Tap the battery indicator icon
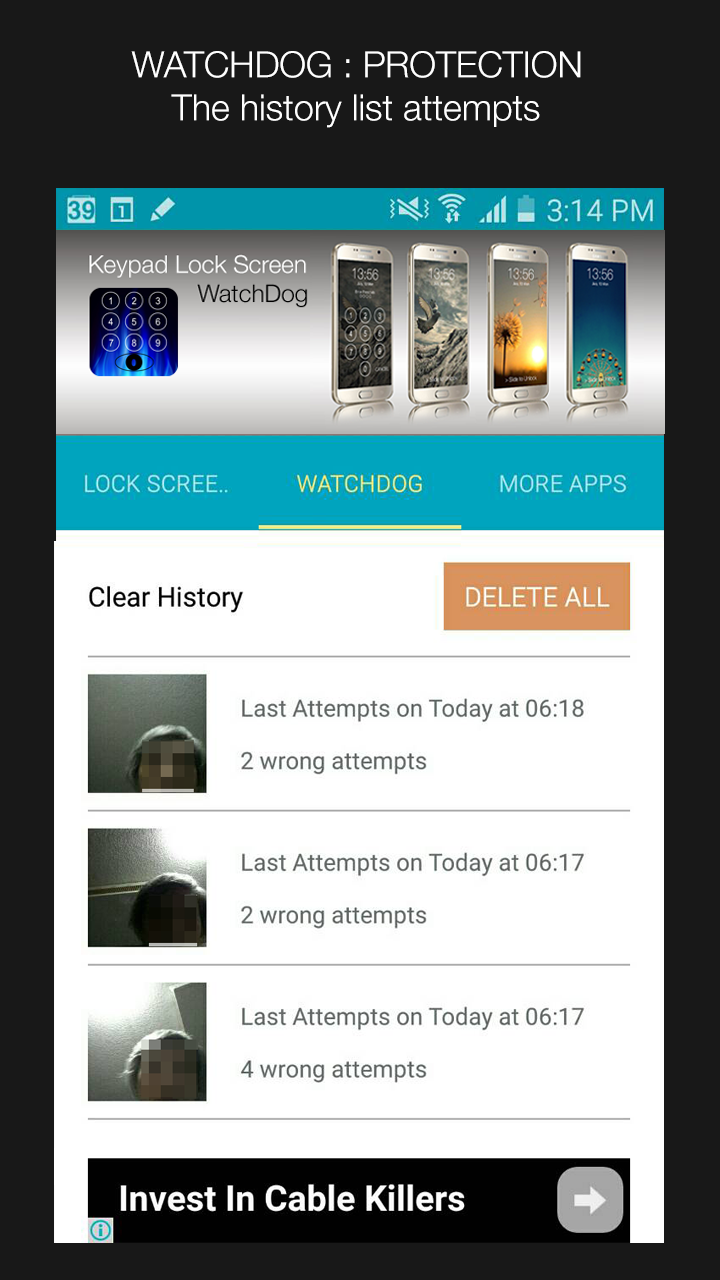Image resolution: width=720 pixels, height=1280 pixels. pyautogui.click(x=527, y=209)
